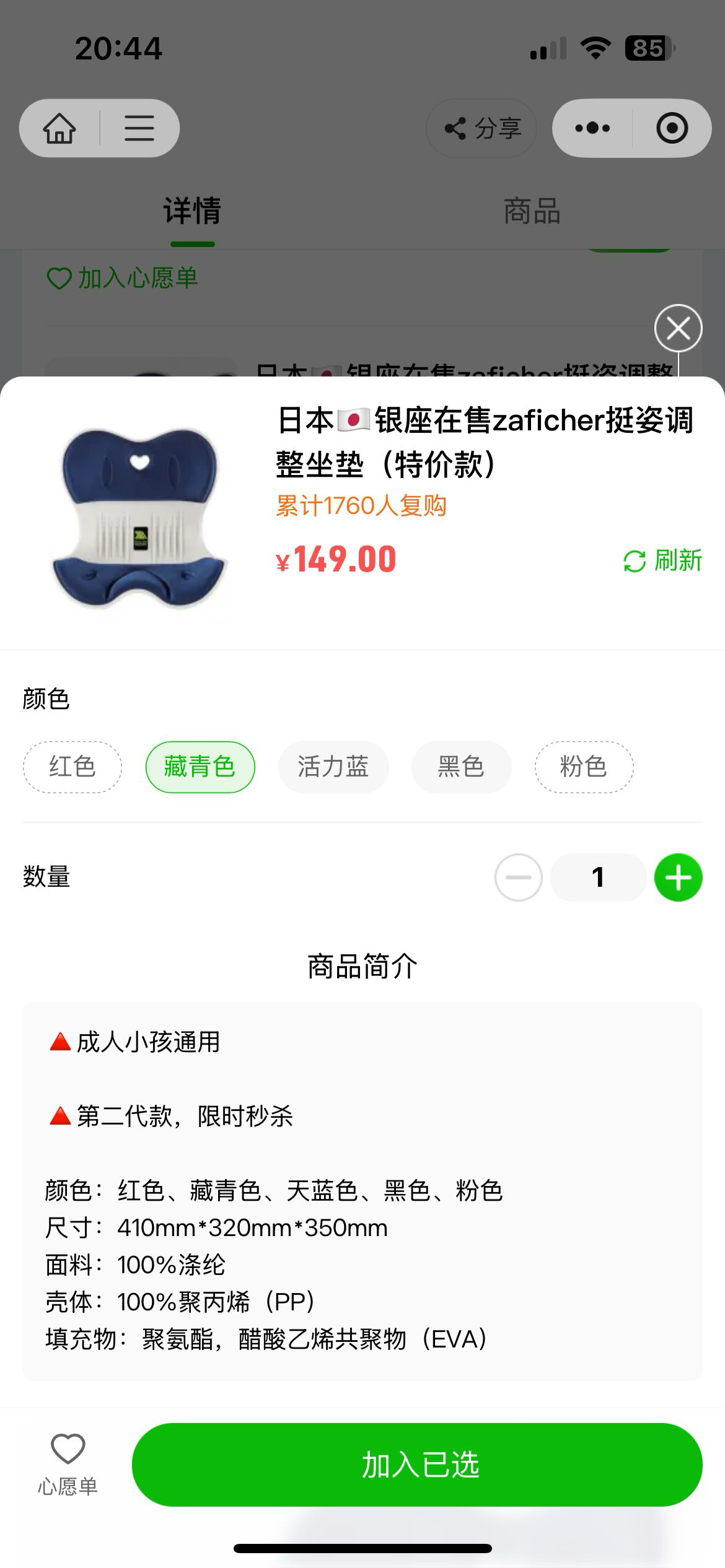Select the 活力蓝 color choice
The height and width of the screenshot is (1568, 725).
(x=333, y=767)
